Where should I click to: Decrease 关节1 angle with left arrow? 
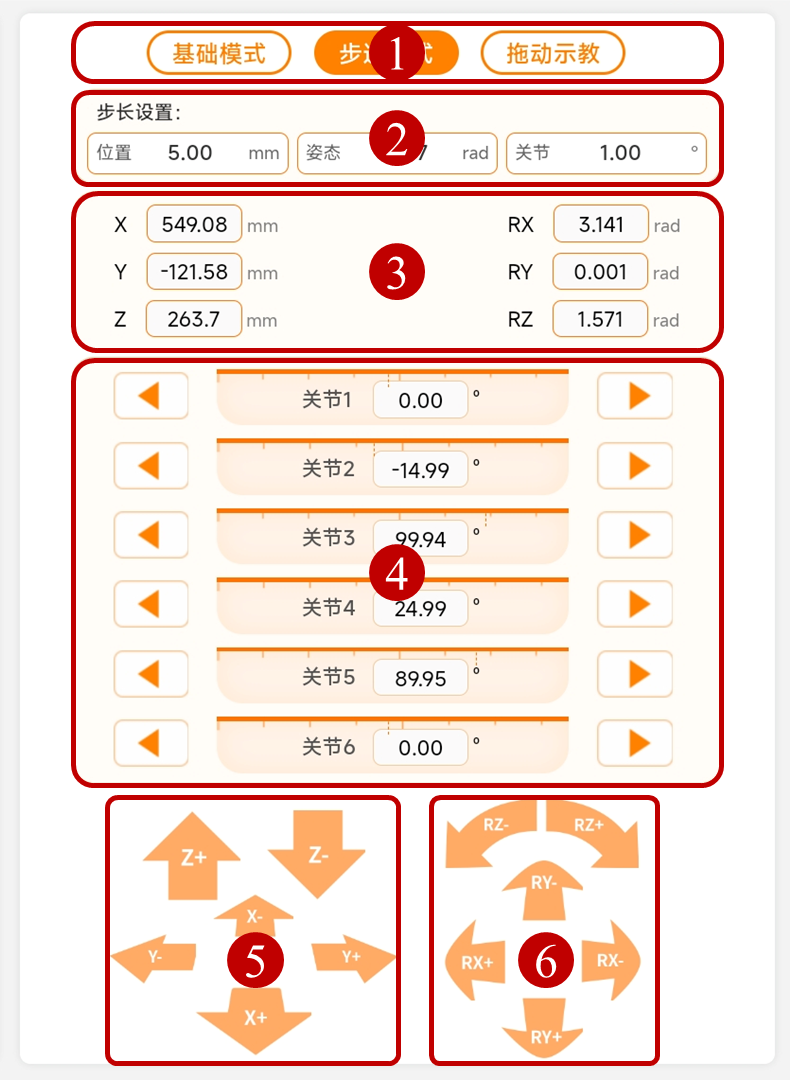[x=150, y=396]
